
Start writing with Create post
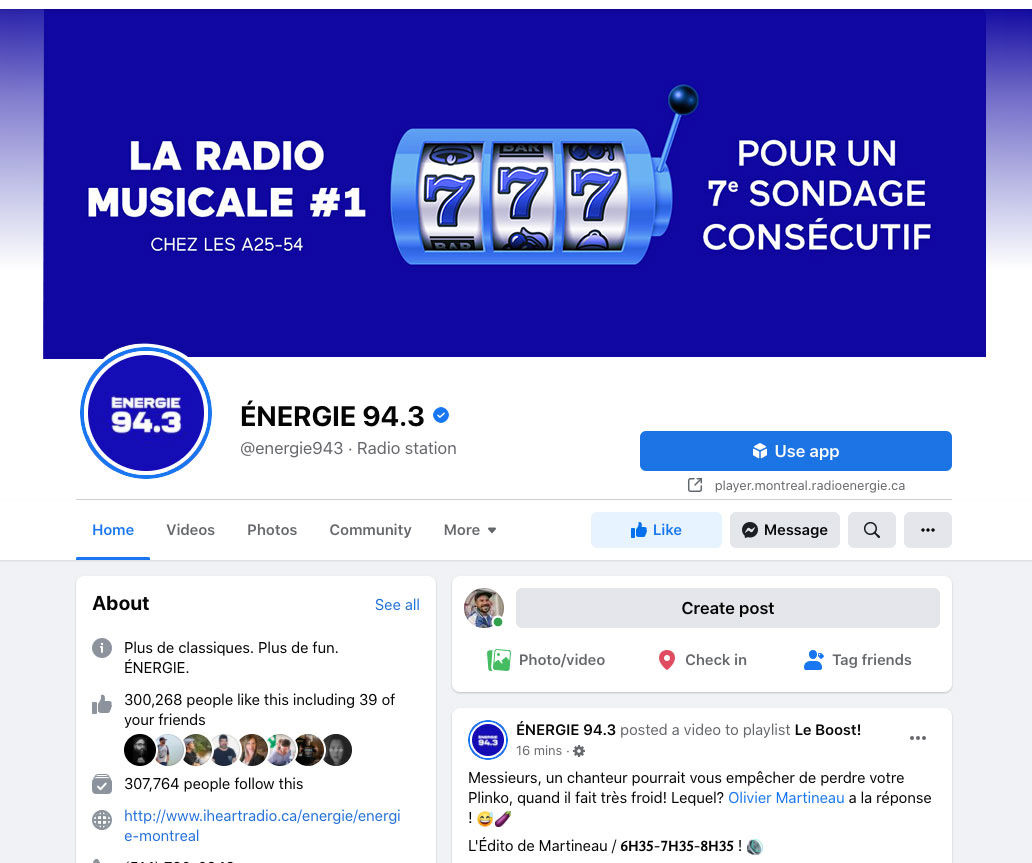pyautogui.click(x=727, y=608)
